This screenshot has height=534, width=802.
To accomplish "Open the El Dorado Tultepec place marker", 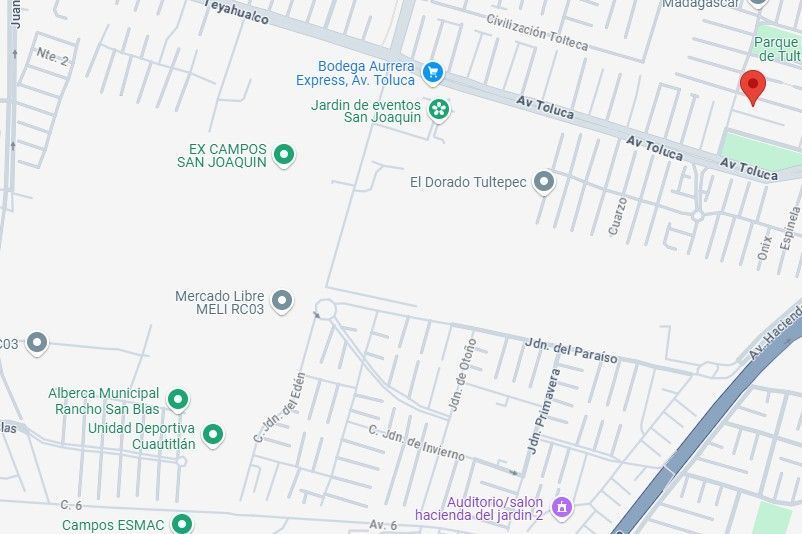I will click(544, 181).
